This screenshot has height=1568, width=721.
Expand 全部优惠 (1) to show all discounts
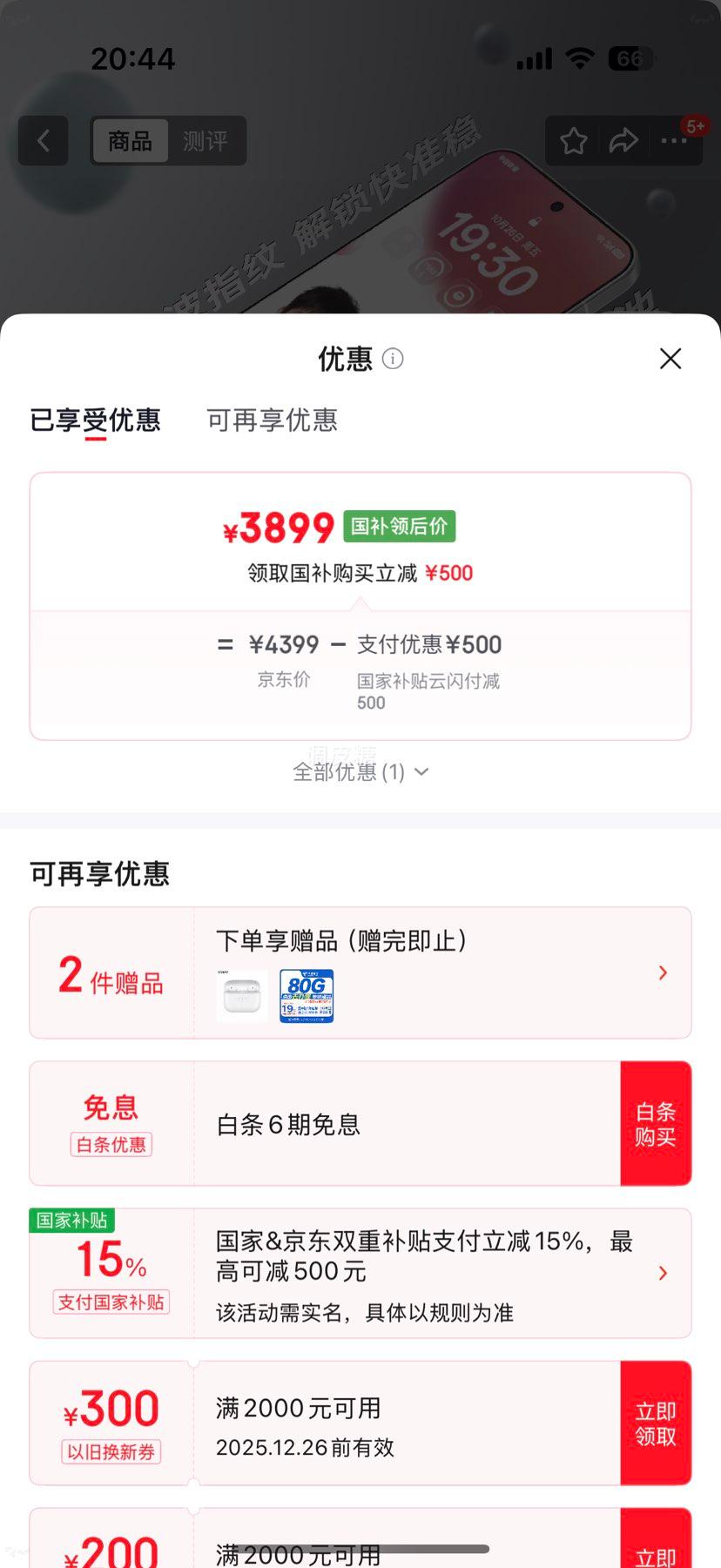coord(360,772)
